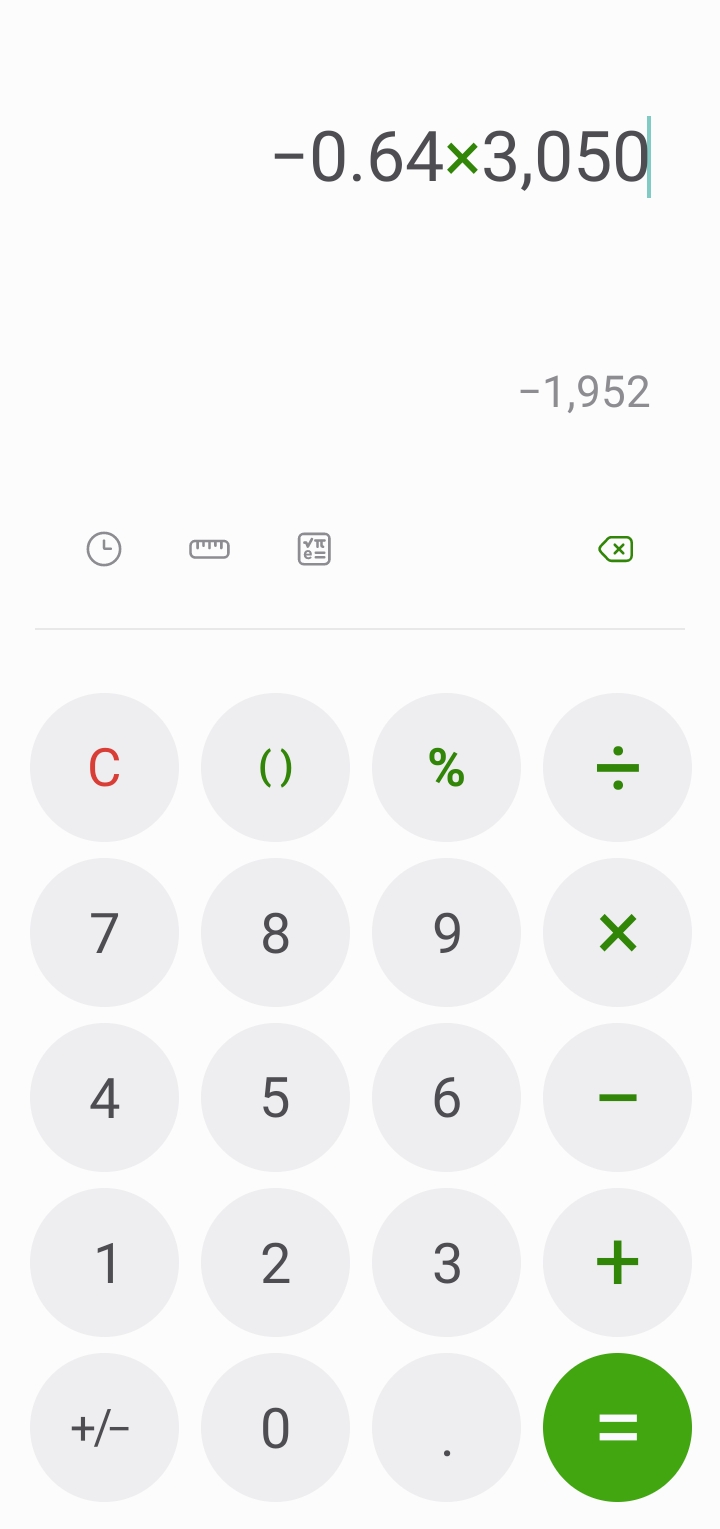Calculate the result with the equals button
The width and height of the screenshot is (720, 1529).
point(618,1427)
